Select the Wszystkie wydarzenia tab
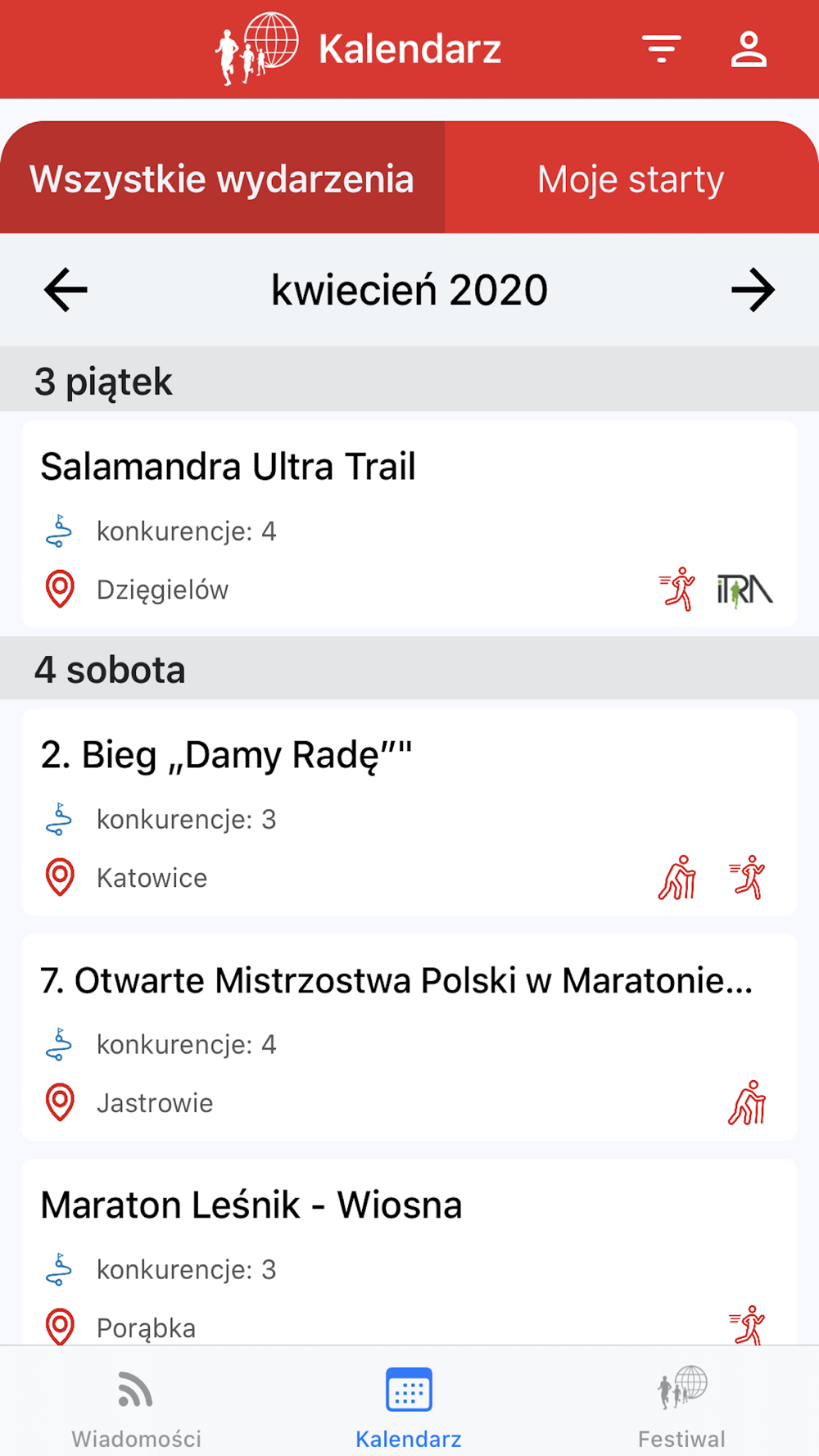 click(222, 179)
